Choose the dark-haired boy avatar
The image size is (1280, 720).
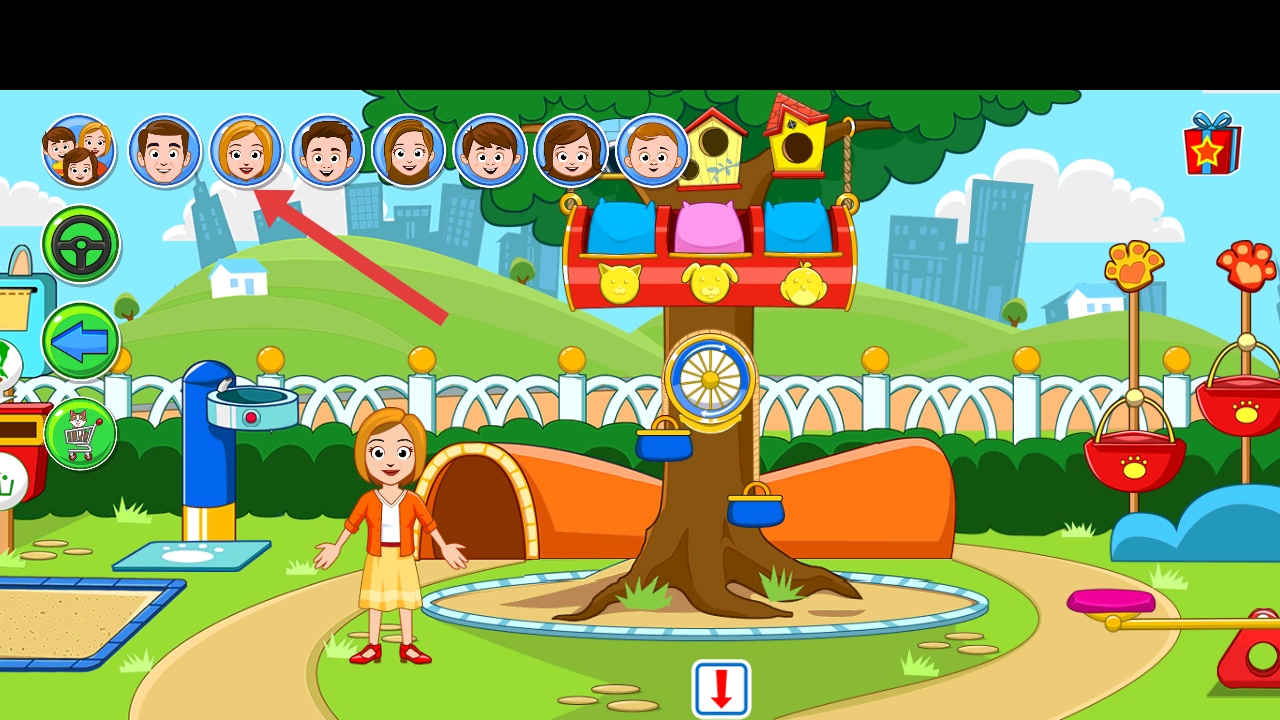pos(327,151)
